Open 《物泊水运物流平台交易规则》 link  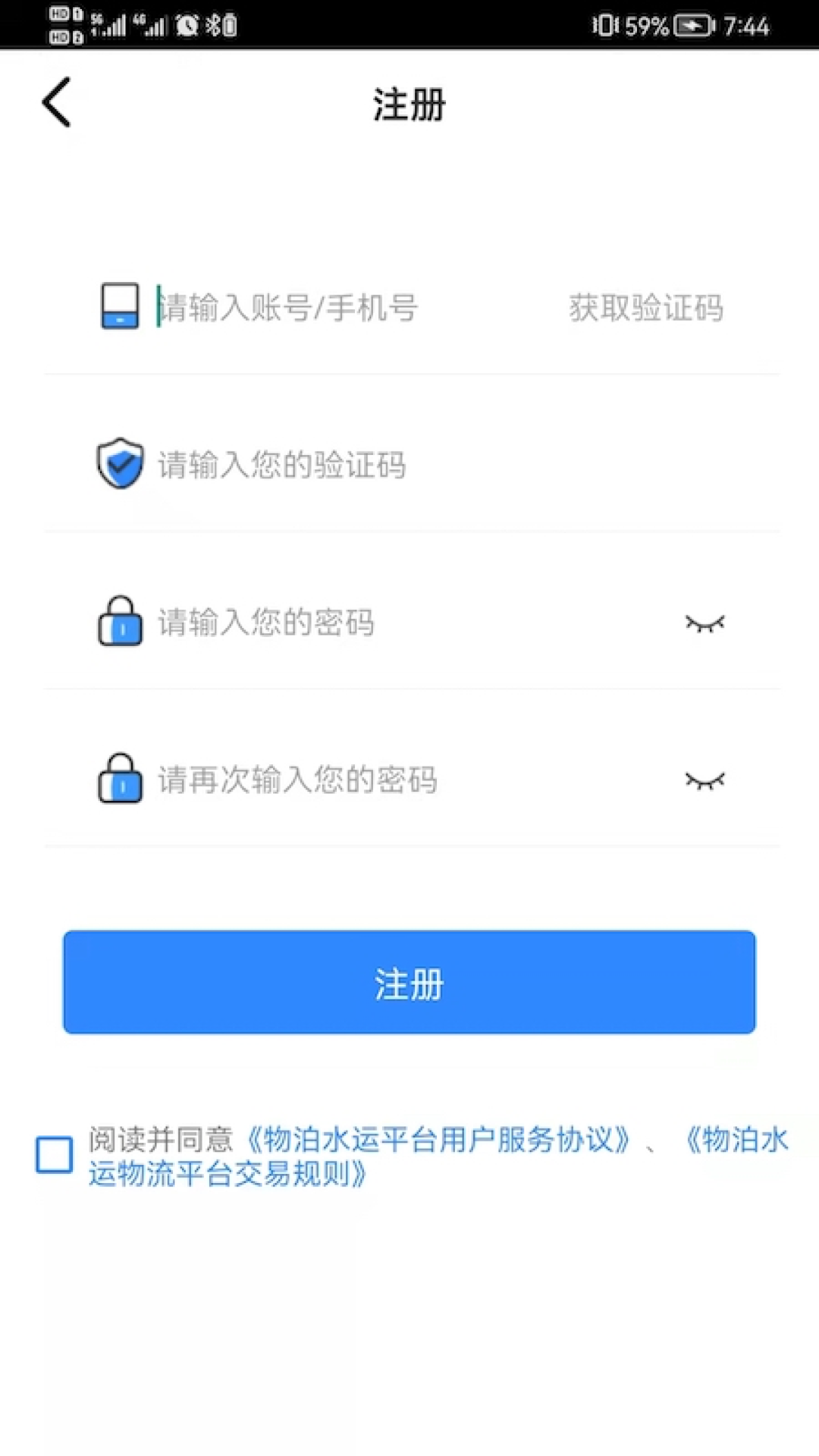coord(227,1175)
